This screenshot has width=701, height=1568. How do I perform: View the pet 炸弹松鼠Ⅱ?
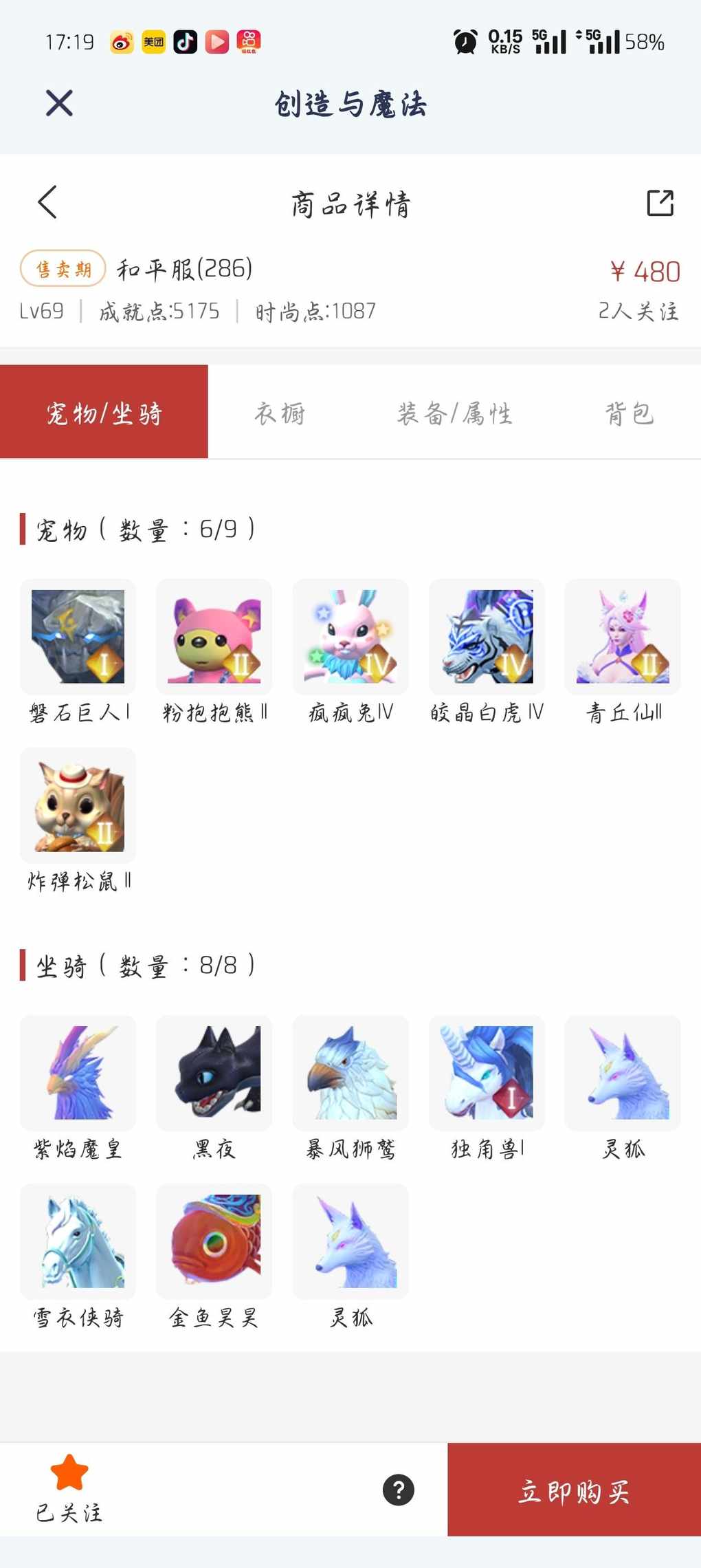tap(78, 805)
